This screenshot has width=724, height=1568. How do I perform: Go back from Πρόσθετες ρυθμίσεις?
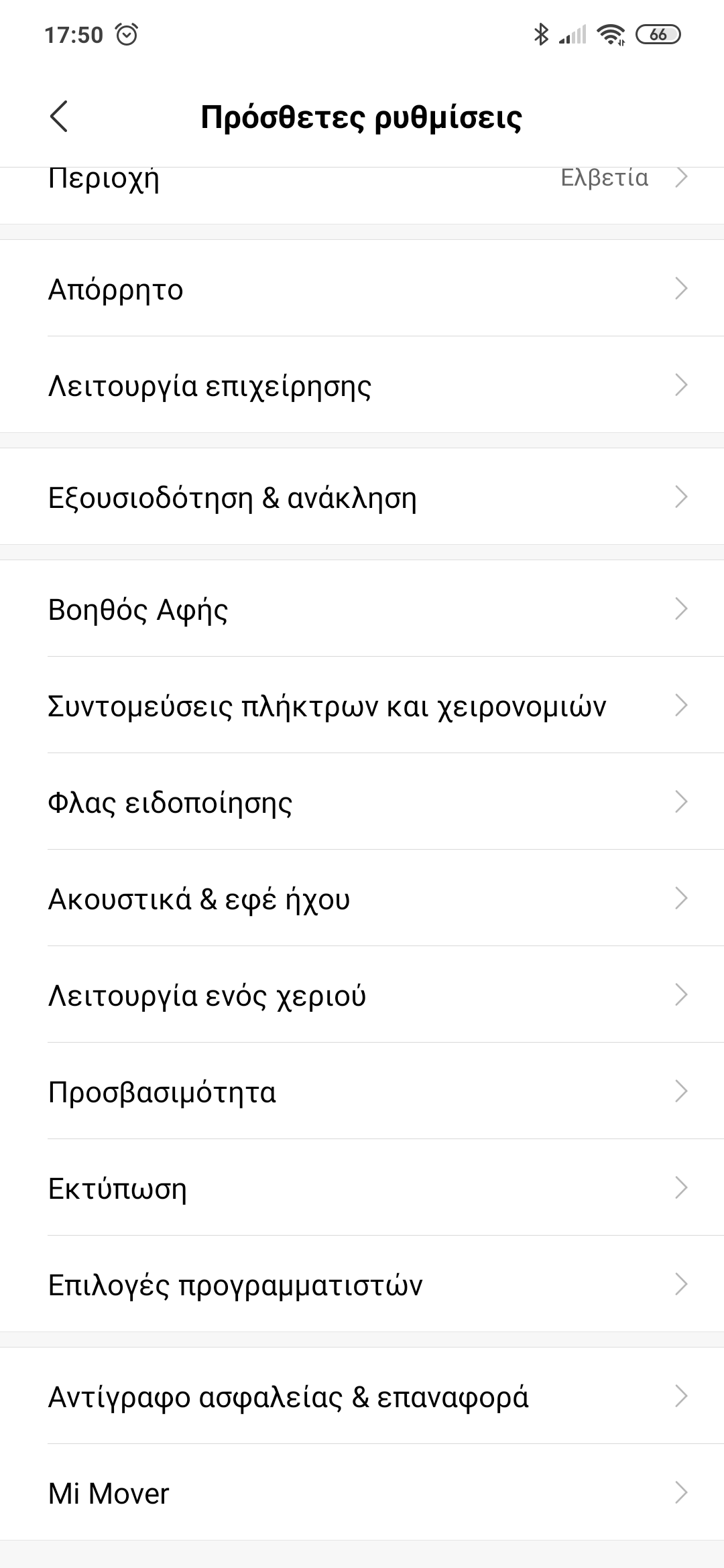[x=59, y=117]
